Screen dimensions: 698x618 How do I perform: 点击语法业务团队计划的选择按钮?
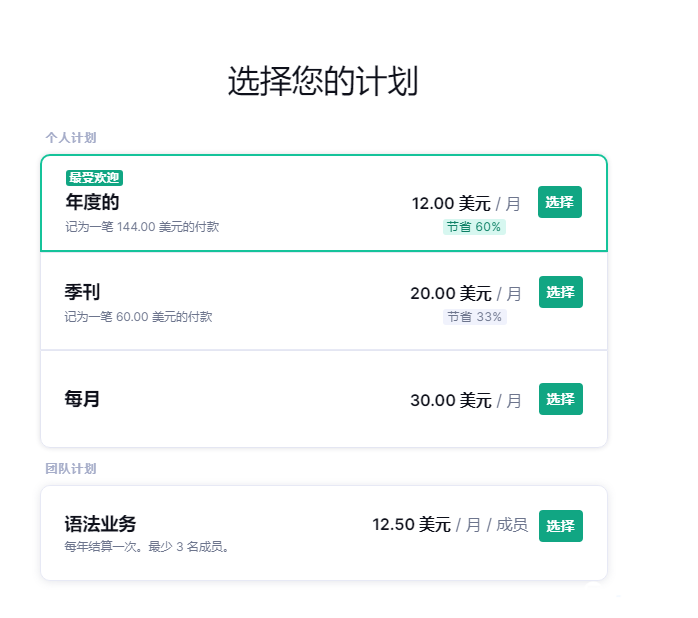560,526
